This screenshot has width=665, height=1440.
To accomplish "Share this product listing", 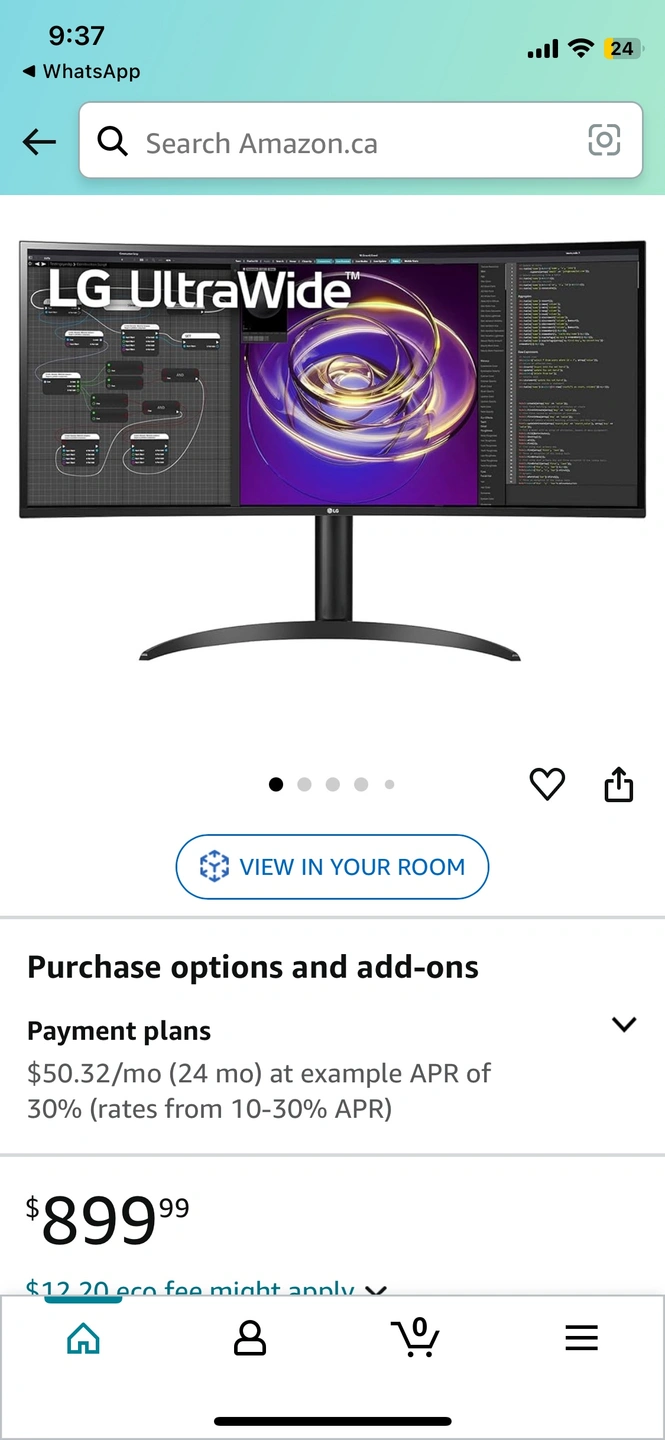I will 619,784.
